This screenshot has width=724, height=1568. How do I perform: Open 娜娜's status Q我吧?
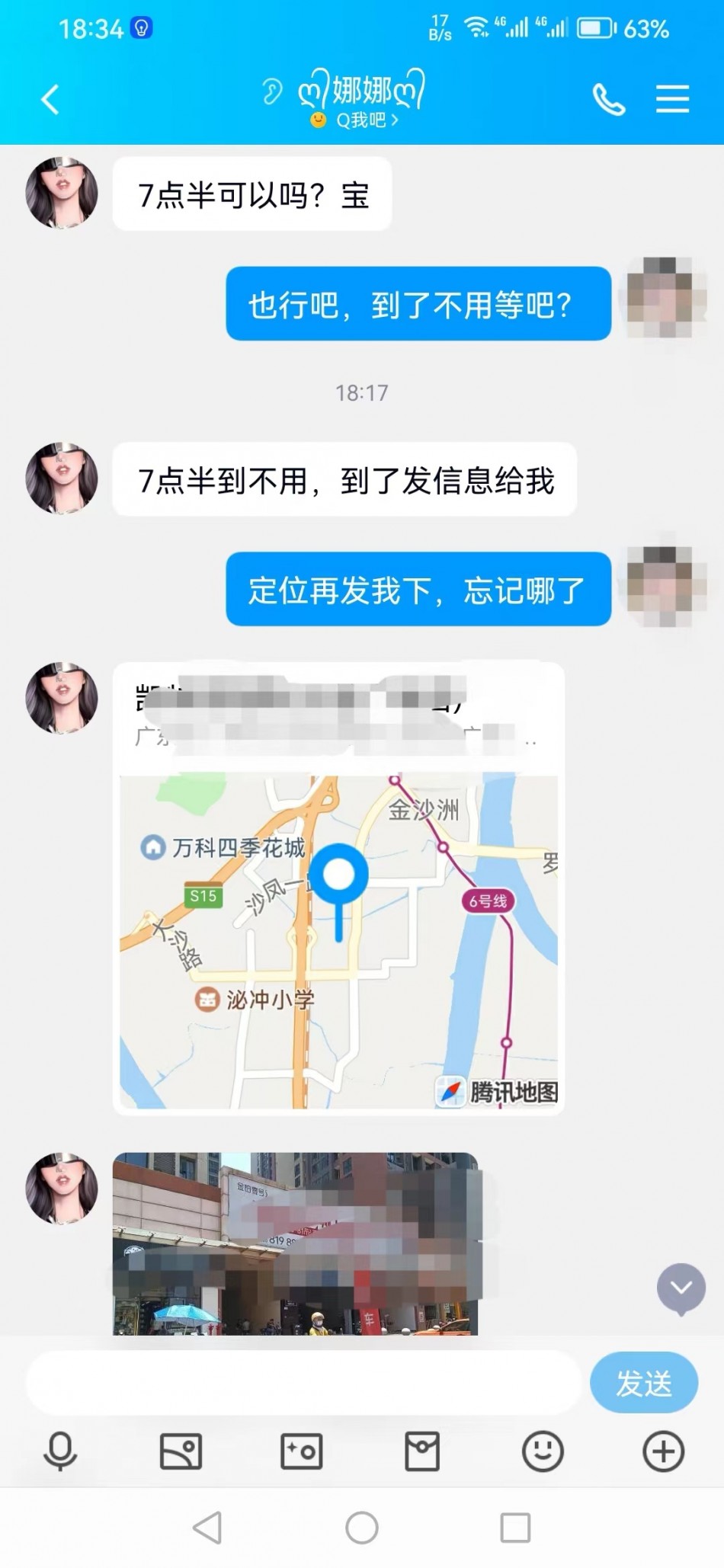coord(360,120)
